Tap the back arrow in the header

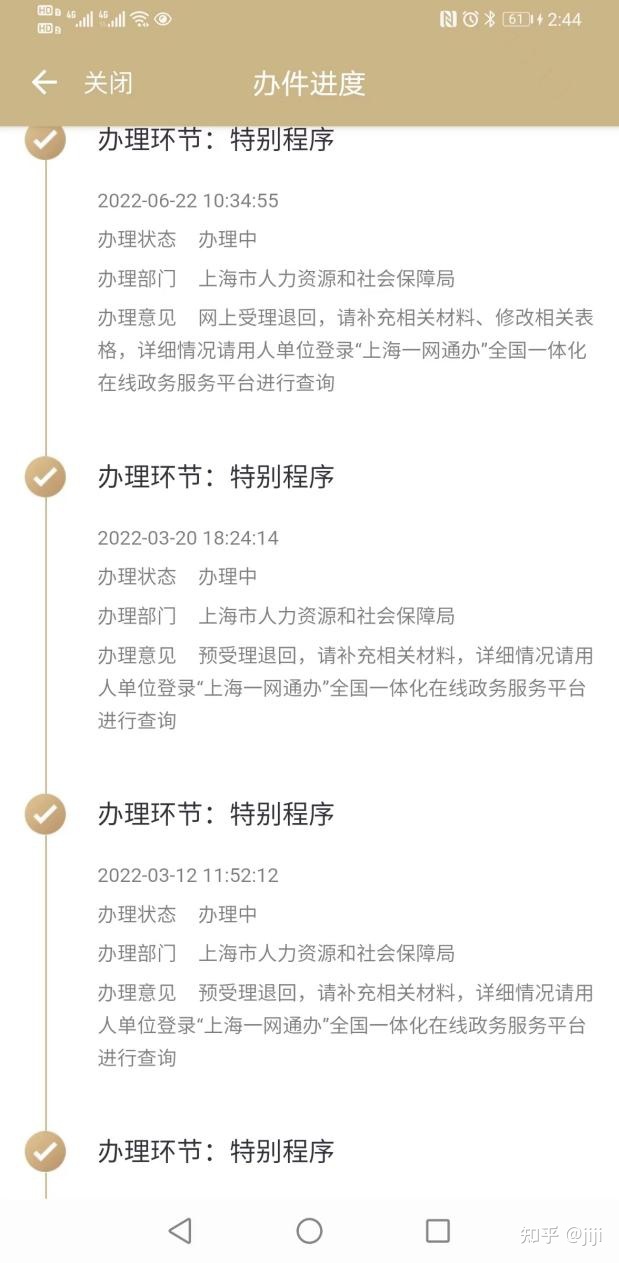(44, 83)
